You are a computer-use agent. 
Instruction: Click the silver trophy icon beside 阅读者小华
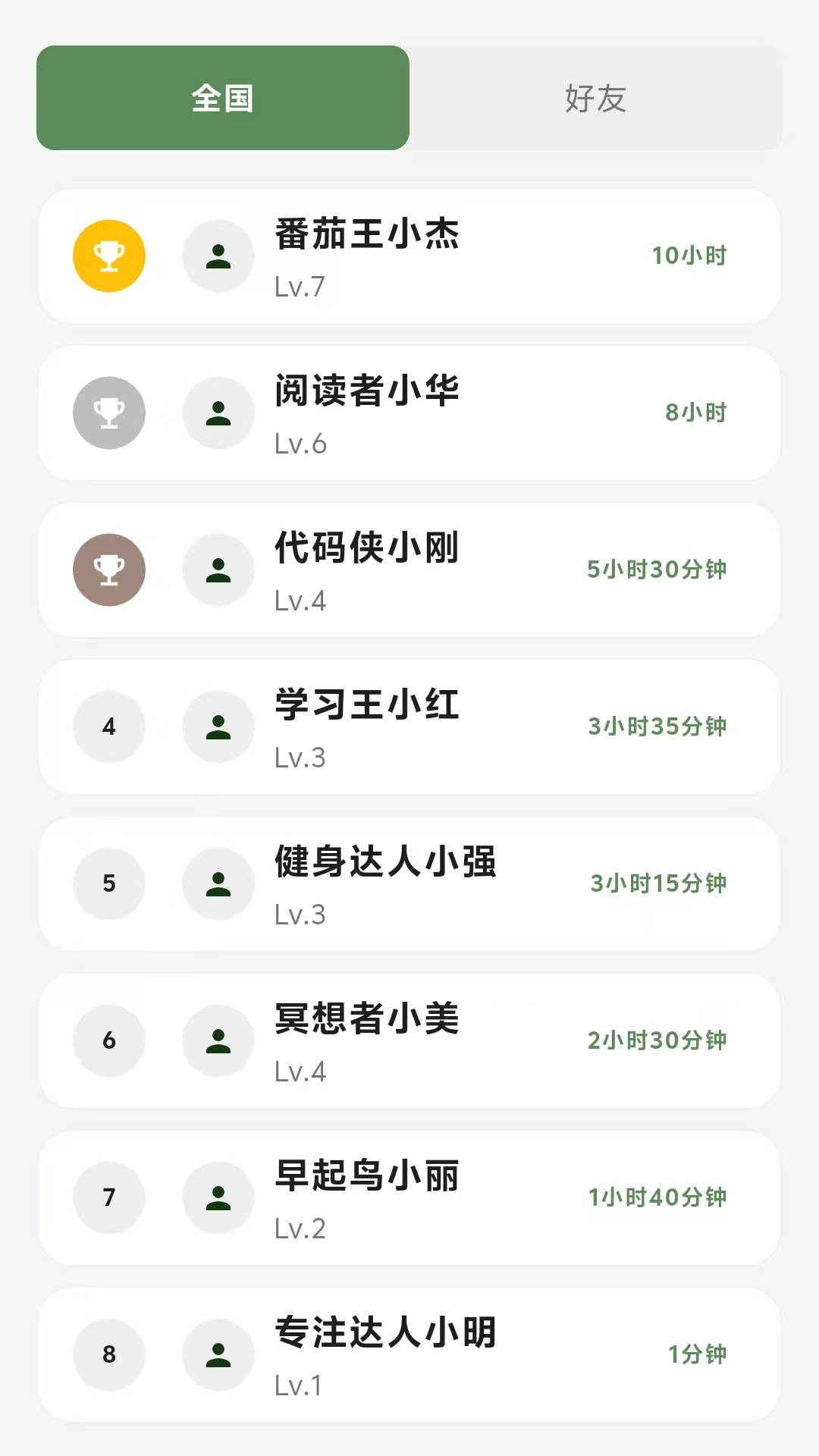click(x=108, y=413)
